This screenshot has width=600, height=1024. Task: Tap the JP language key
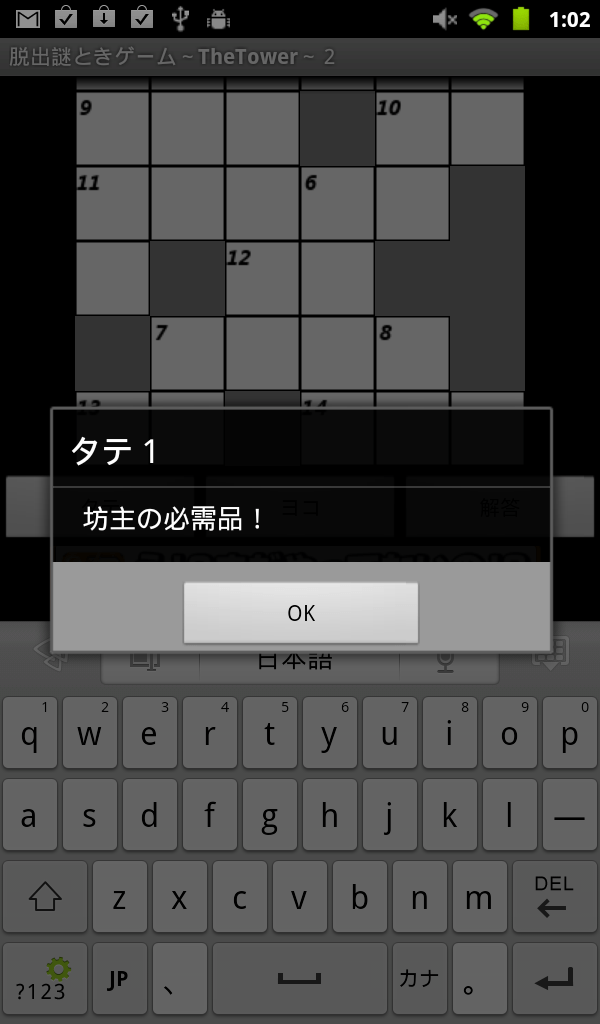[119, 978]
